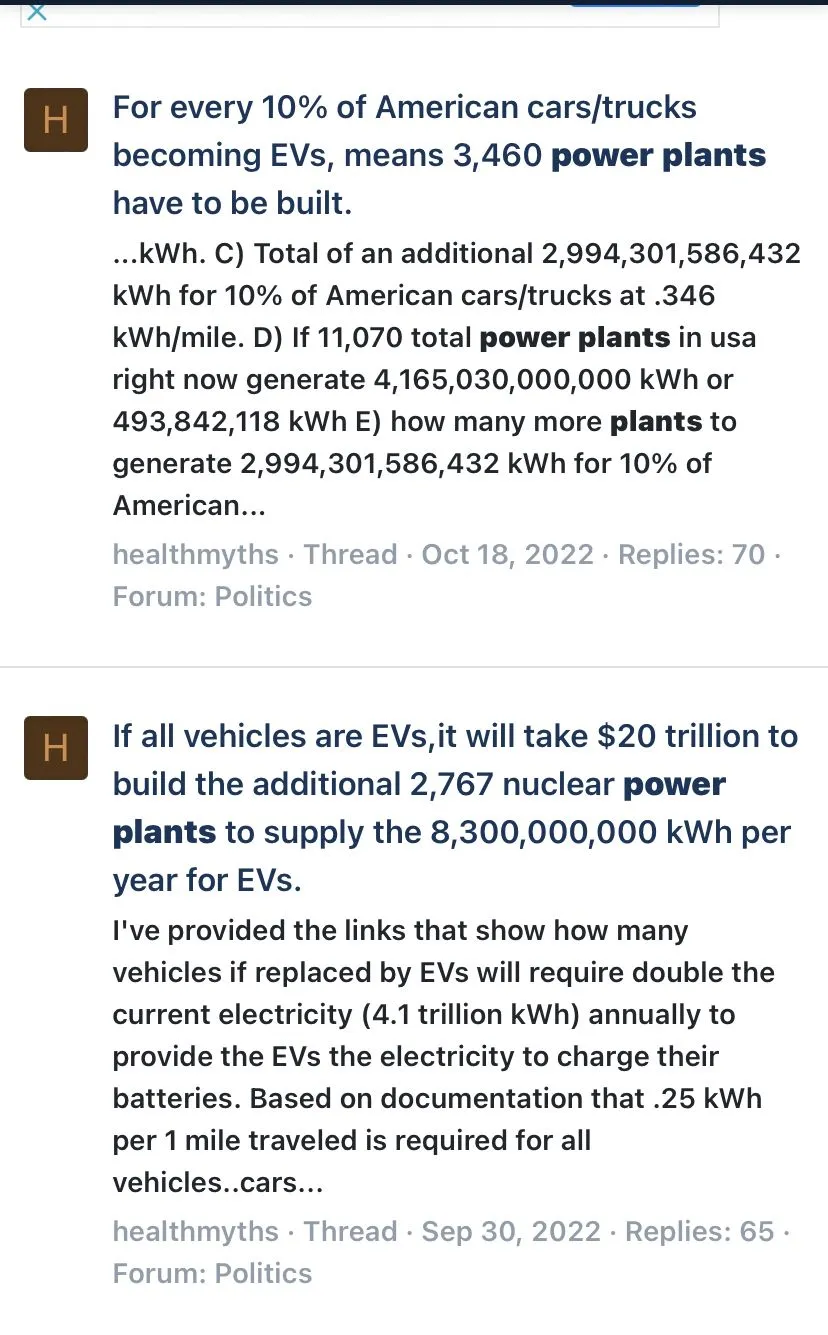Image resolution: width=828 pixels, height=1335 pixels.
Task: Tap the H avatar beside the 3,460 power plants thread
Action: pyautogui.click(x=56, y=120)
